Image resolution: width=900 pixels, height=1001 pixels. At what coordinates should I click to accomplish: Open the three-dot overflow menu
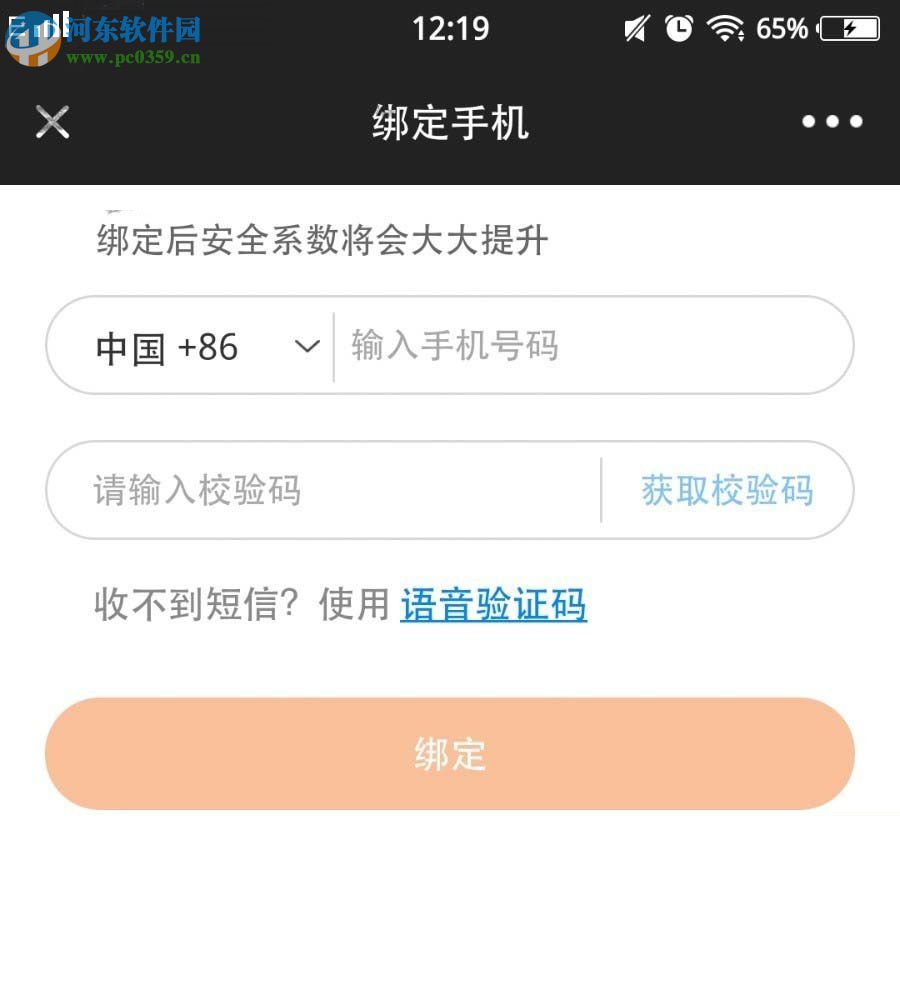[x=832, y=121]
